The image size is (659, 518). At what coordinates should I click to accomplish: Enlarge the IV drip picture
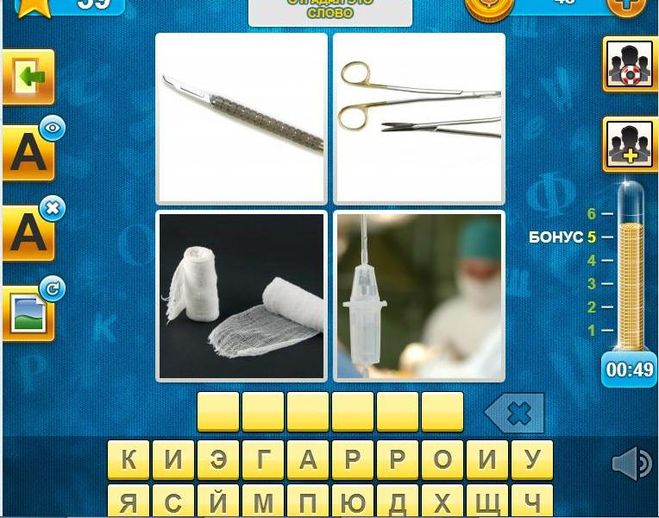click(419, 295)
